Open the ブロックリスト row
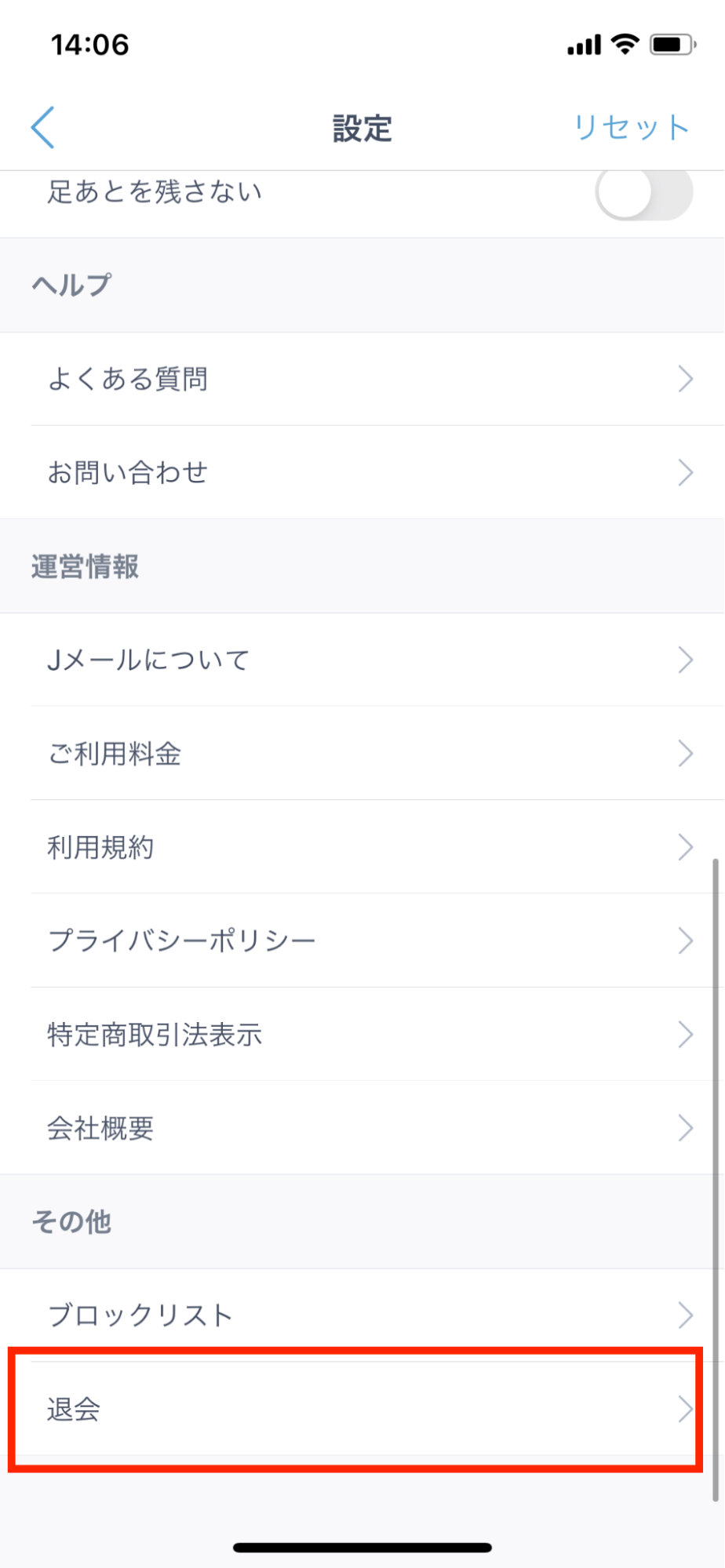This screenshot has width=725, height=1568. [x=362, y=1315]
